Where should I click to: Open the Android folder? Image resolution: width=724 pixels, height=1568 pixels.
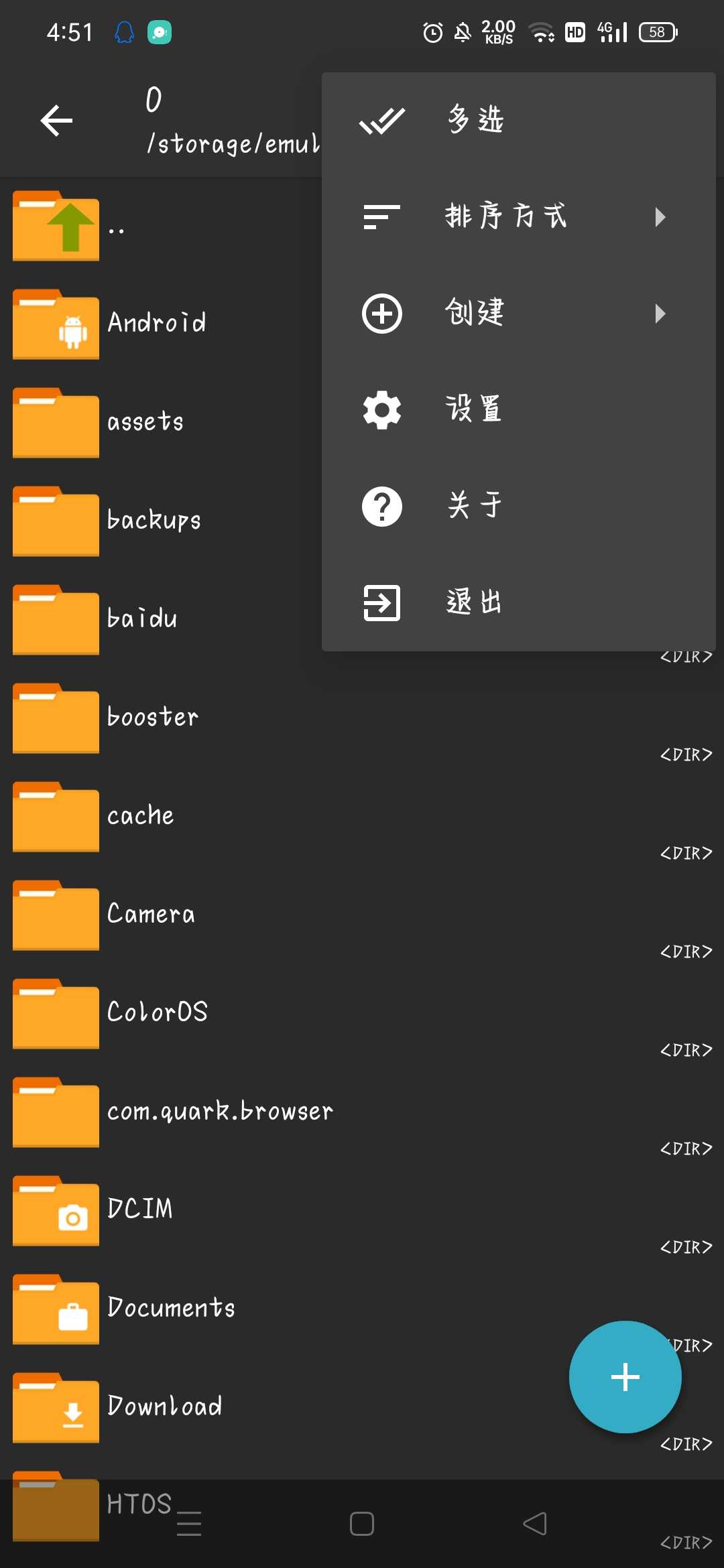(x=156, y=324)
